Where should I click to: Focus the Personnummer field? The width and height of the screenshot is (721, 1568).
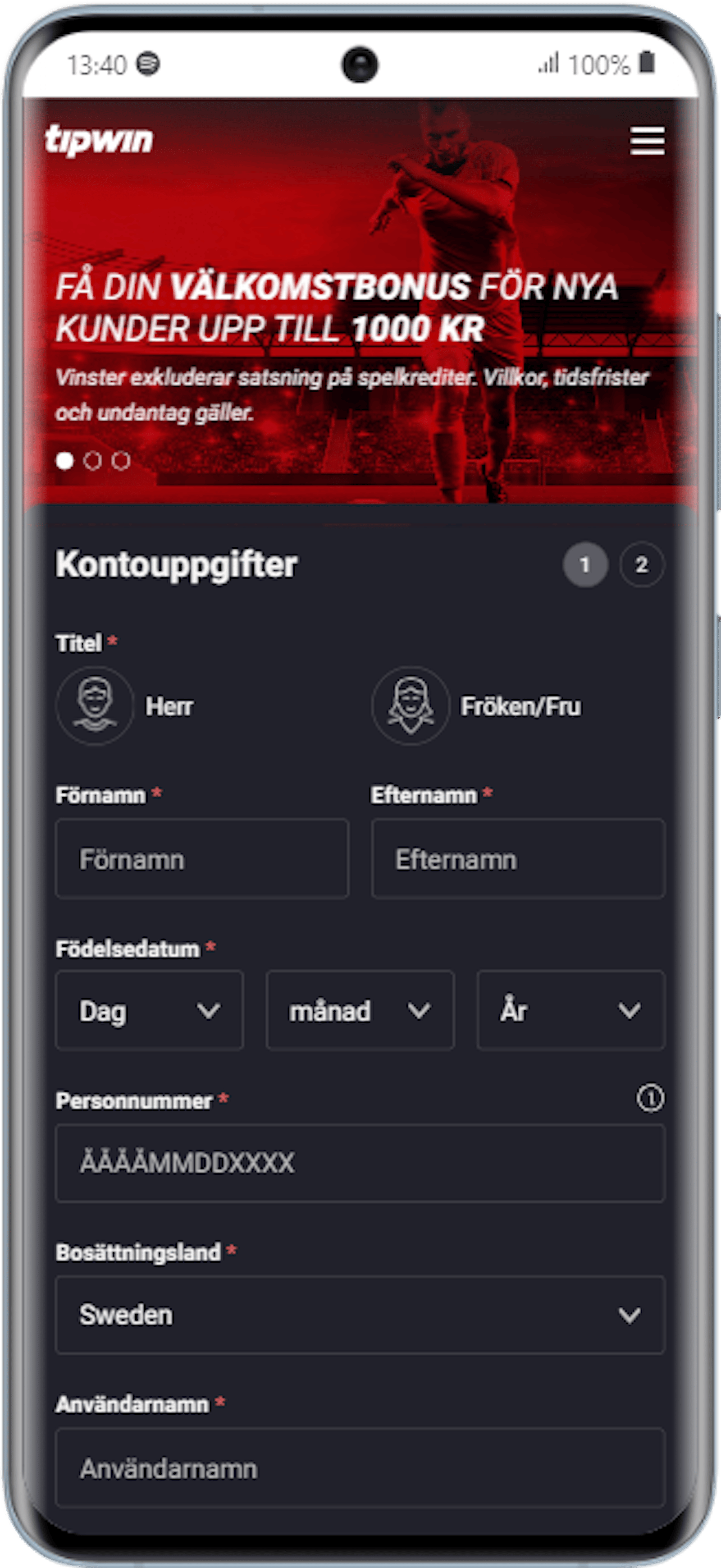tap(360, 1163)
